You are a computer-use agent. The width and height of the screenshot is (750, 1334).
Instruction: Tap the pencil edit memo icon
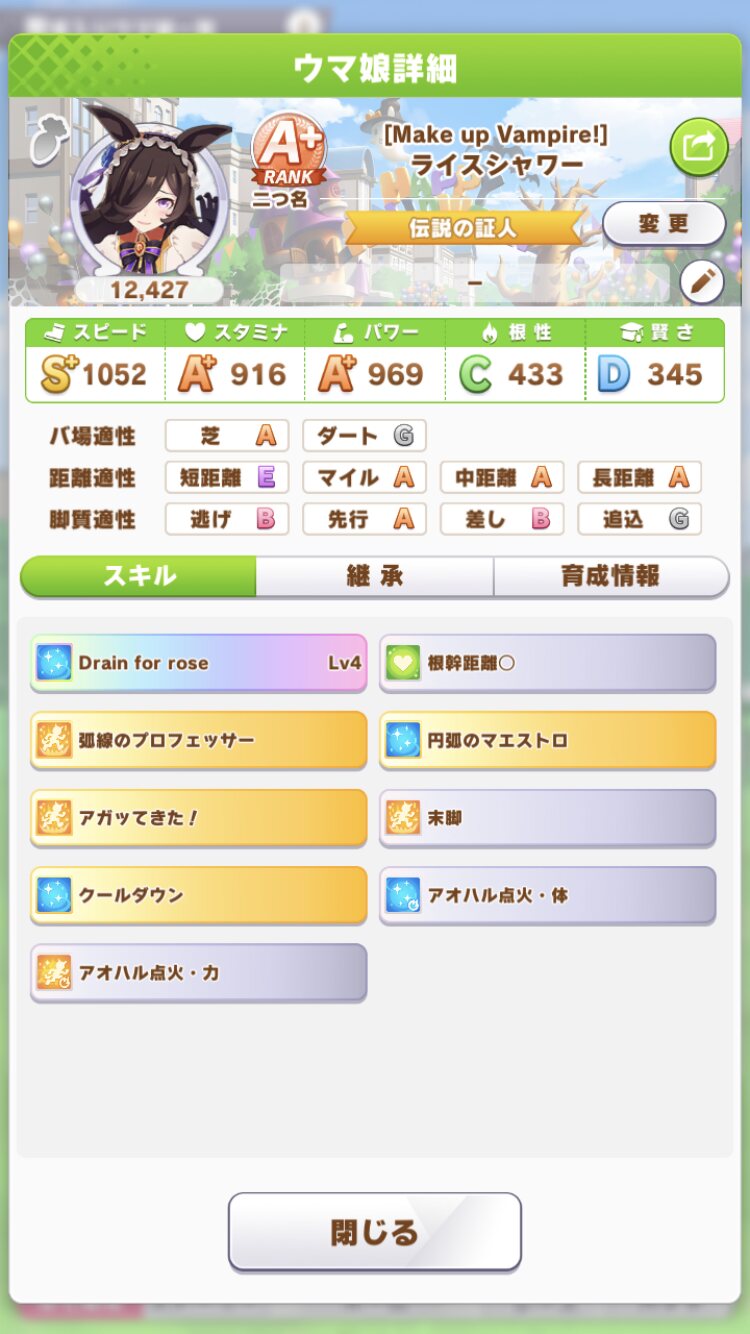point(702,283)
